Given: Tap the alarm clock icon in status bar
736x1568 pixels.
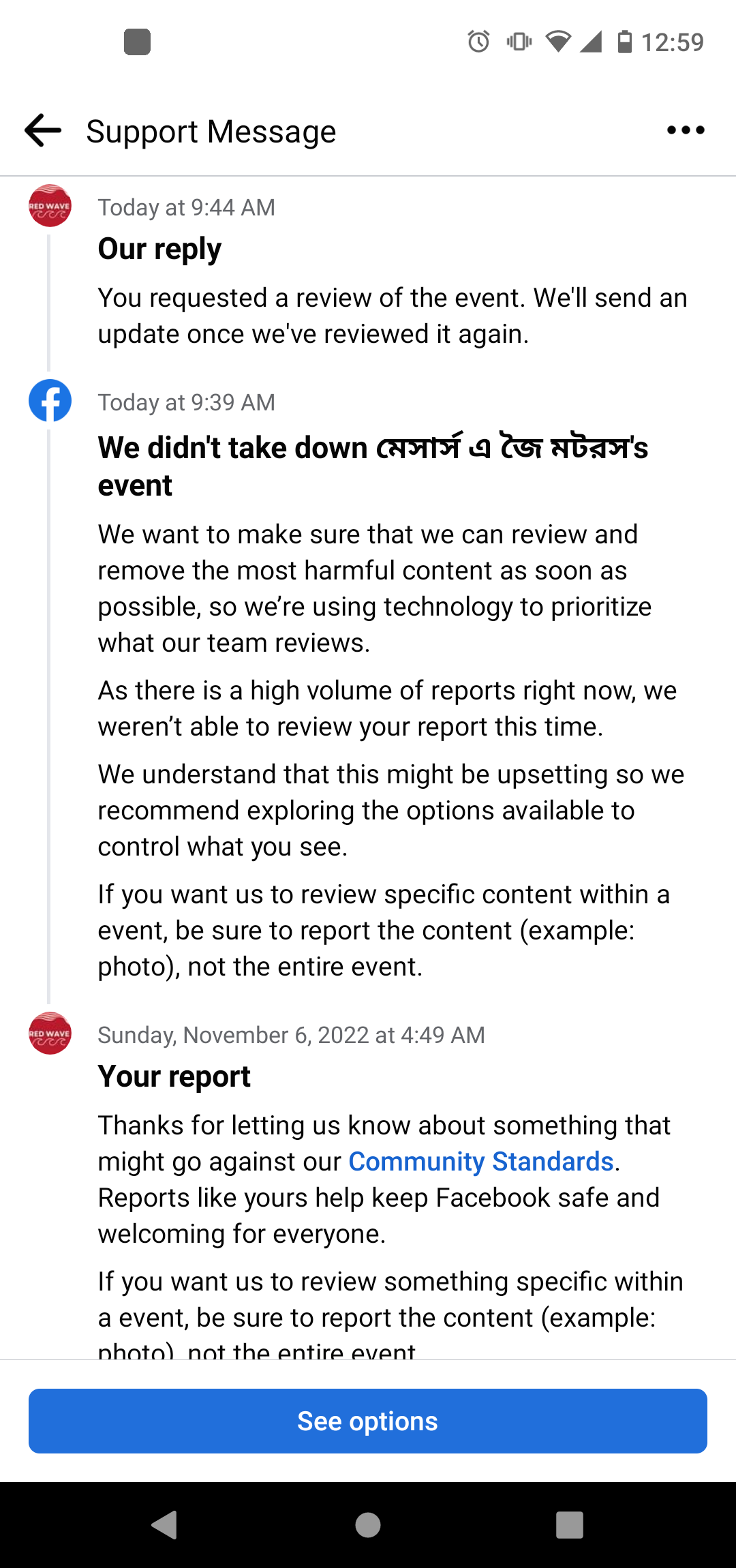Looking at the screenshot, I should click(478, 42).
